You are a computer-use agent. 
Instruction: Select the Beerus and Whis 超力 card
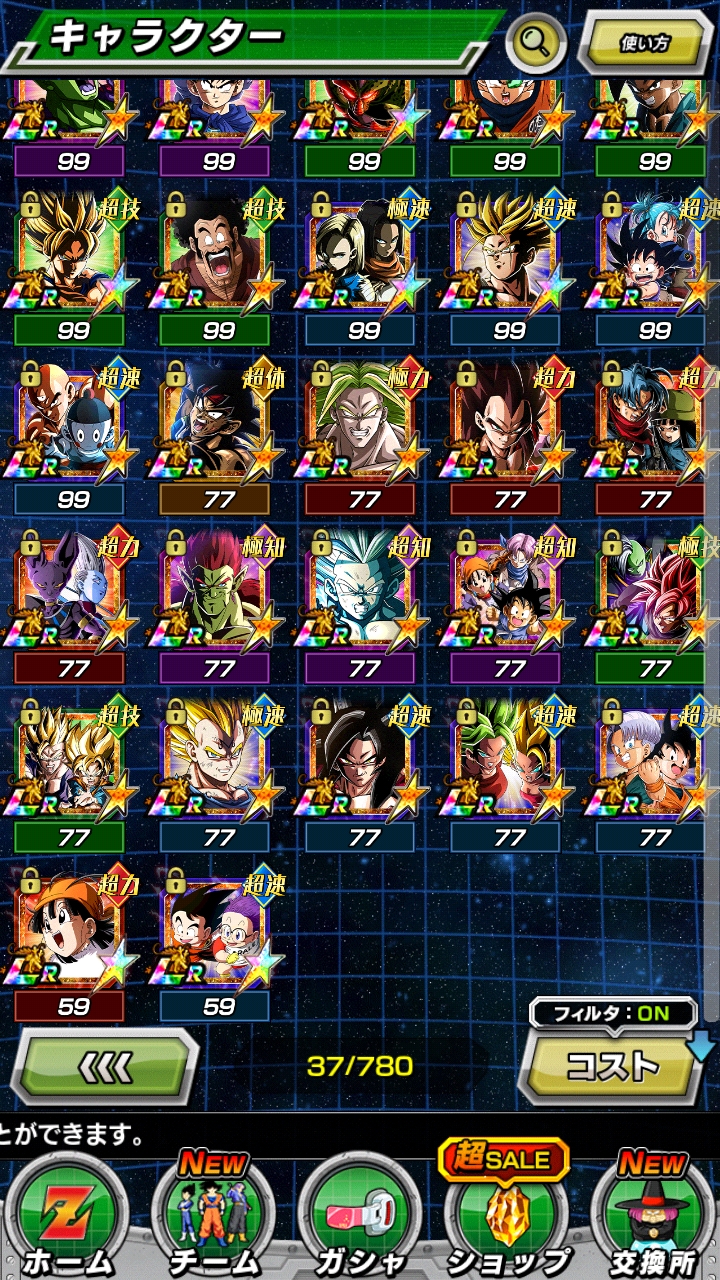[x=70, y=607]
